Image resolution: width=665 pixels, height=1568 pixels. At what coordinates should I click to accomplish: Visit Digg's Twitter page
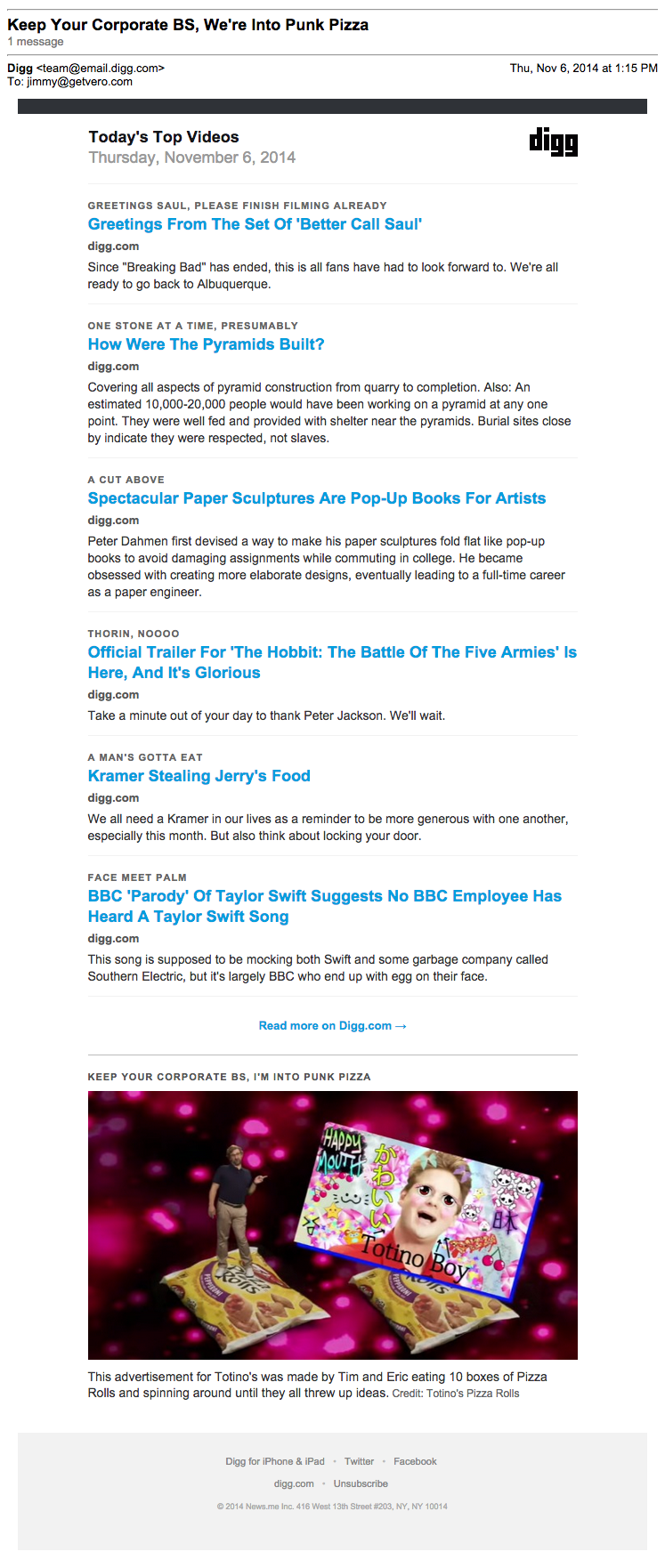click(359, 1461)
